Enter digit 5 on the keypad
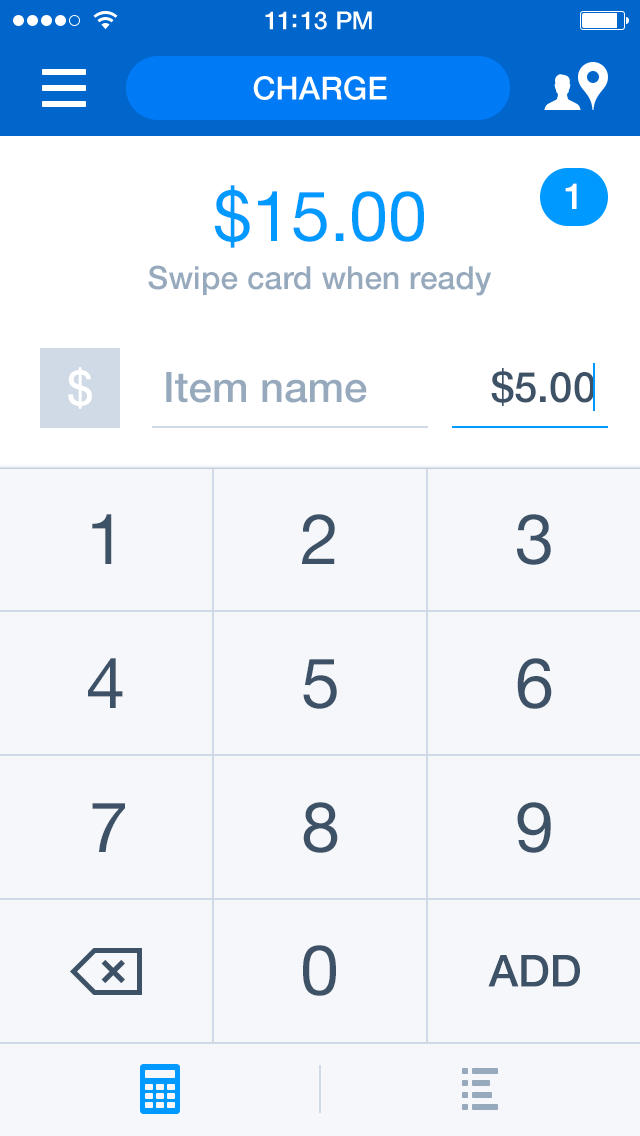The width and height of the screenshot is (640, 1136). coord(320,684)
